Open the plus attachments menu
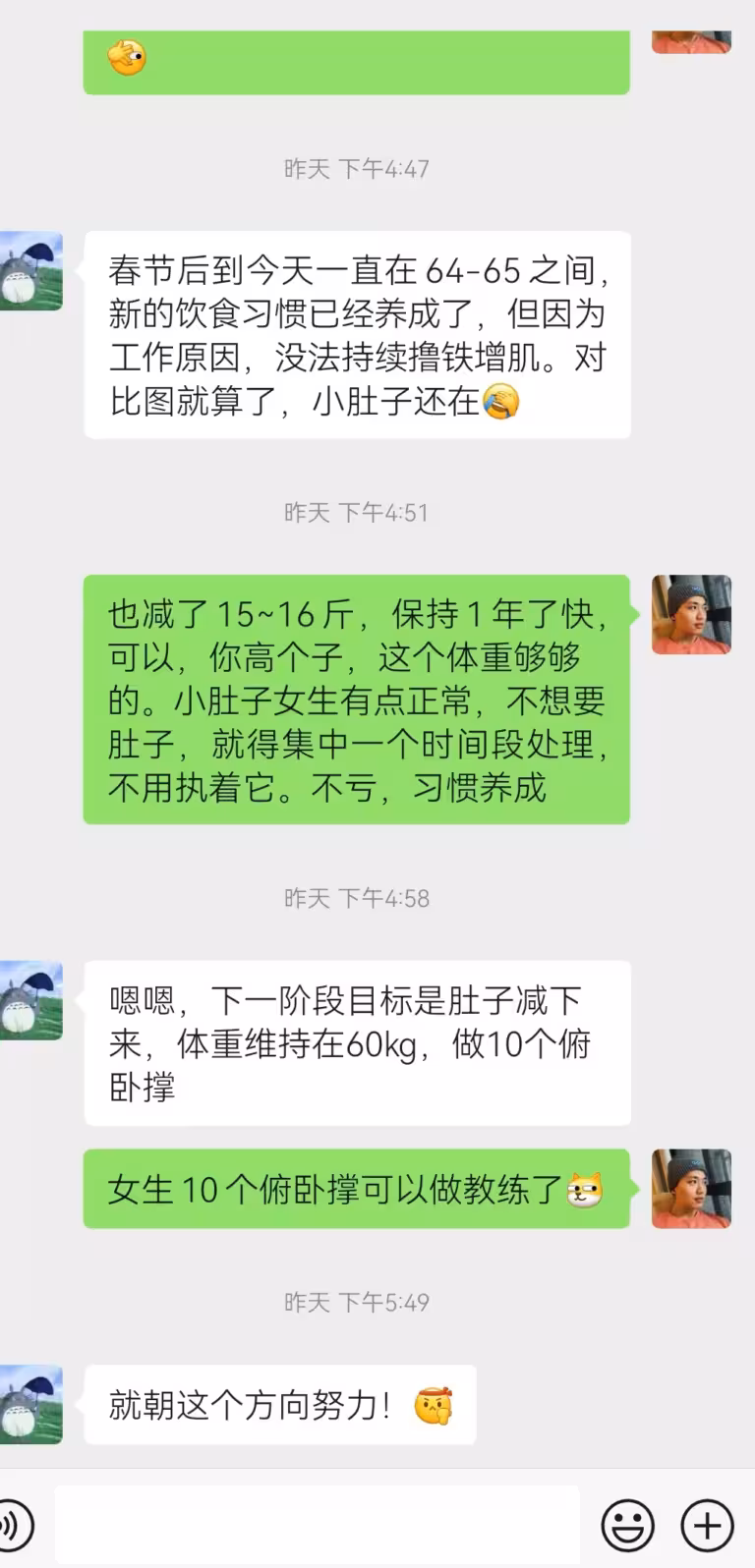Viewport: 755px width, 1568px height. coord(708,1525)
